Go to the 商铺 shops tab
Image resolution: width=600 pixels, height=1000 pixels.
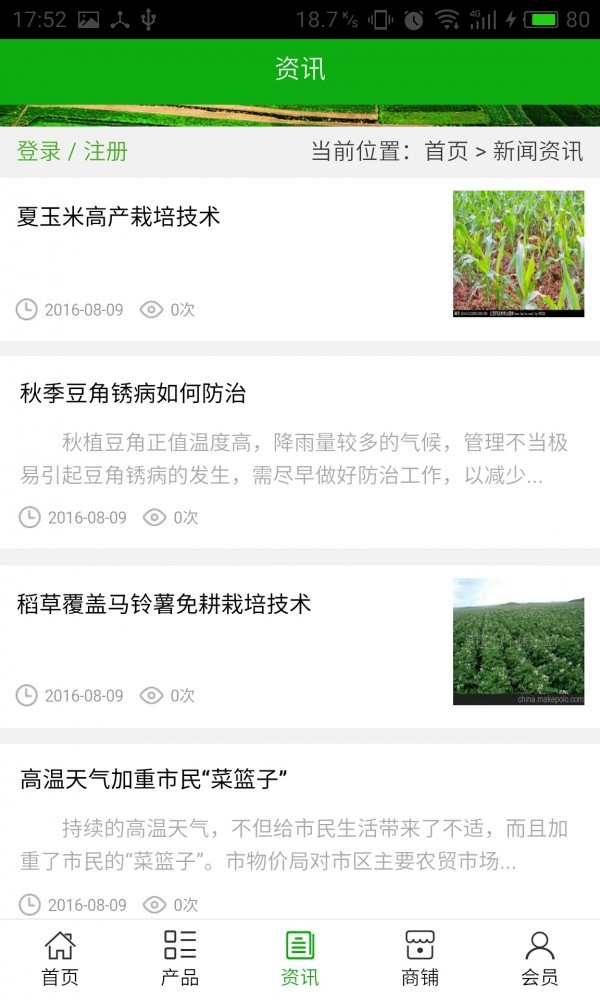[420, 958]
